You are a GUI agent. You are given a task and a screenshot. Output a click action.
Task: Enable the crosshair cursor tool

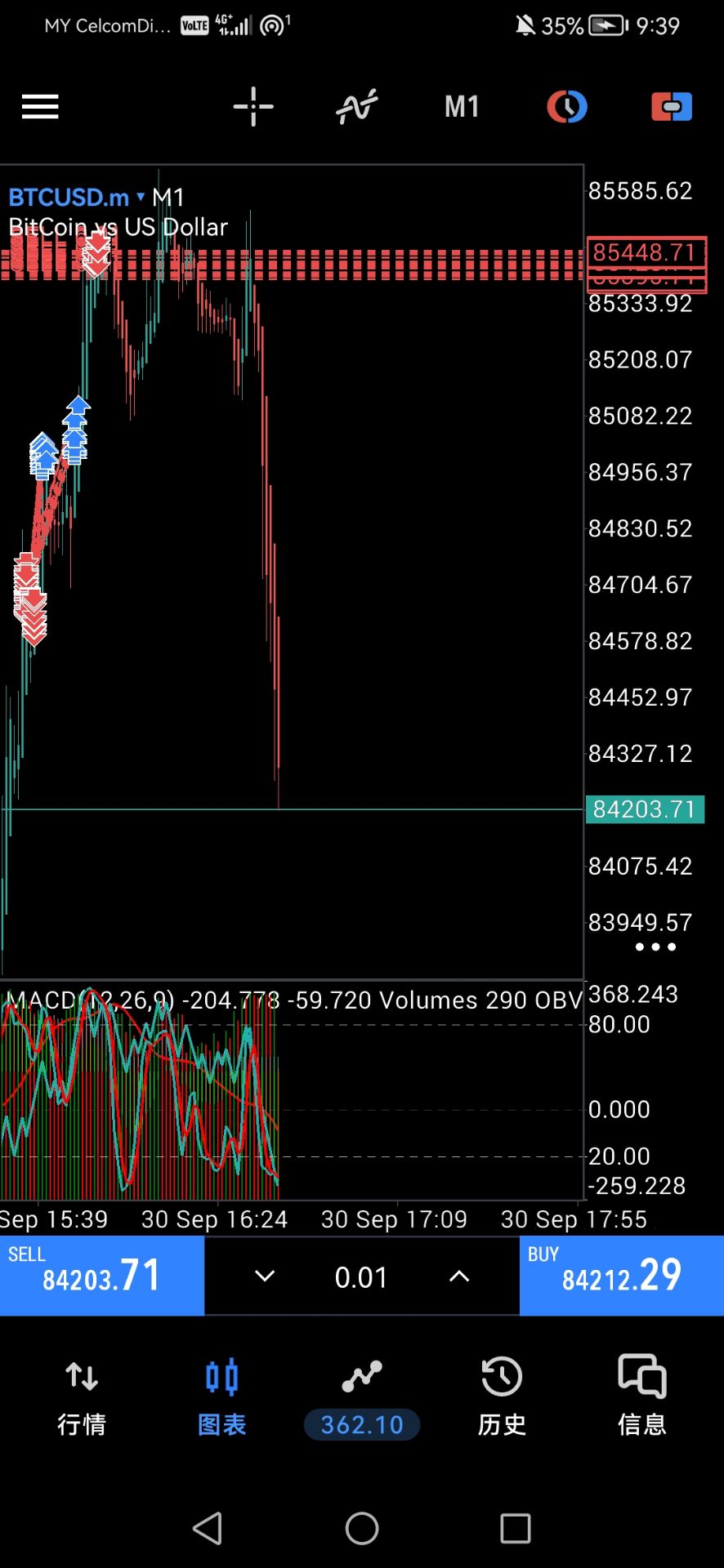click(x=253, y=107)
